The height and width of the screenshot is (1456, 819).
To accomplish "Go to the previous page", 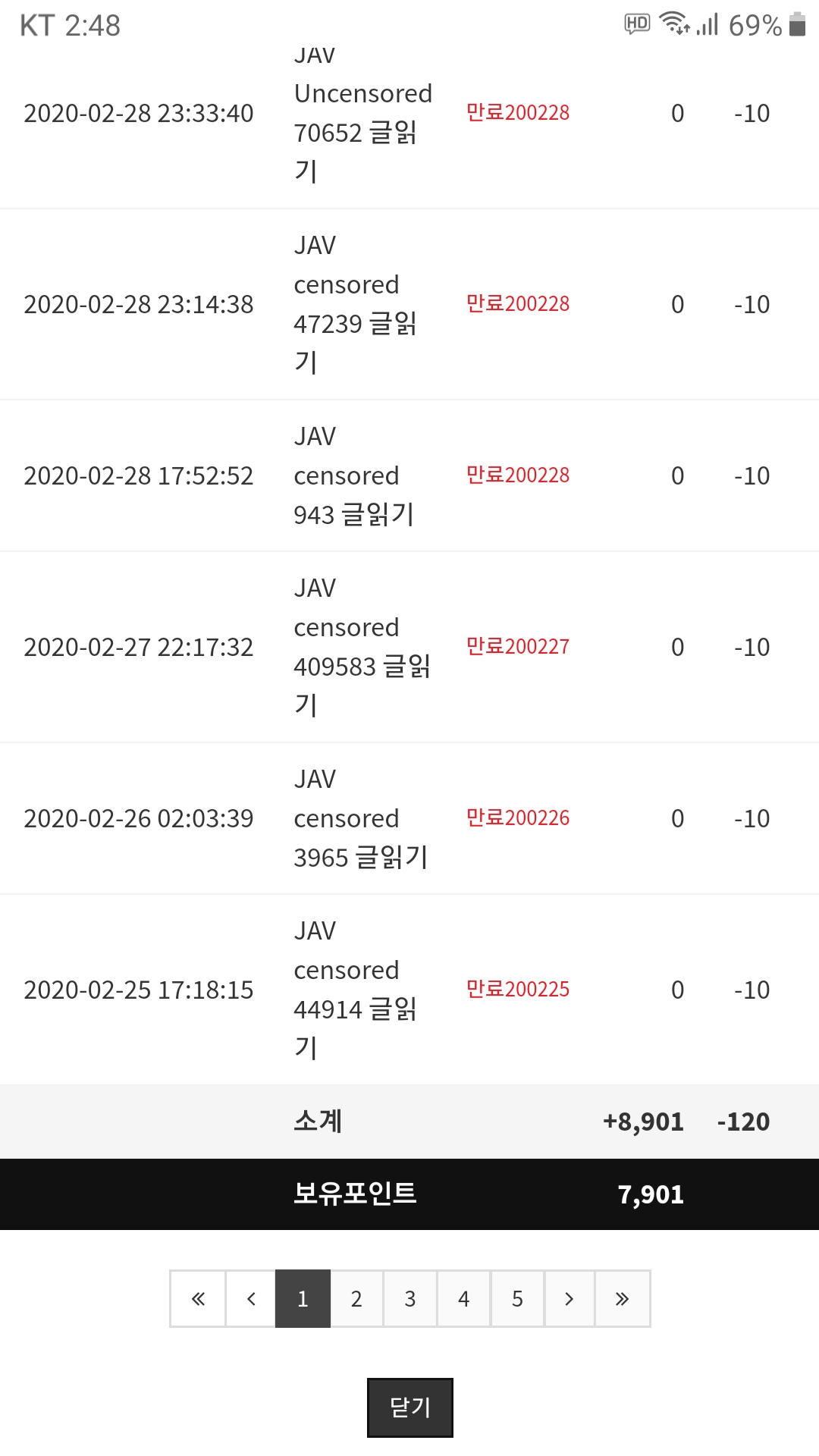I will 251,1298.
